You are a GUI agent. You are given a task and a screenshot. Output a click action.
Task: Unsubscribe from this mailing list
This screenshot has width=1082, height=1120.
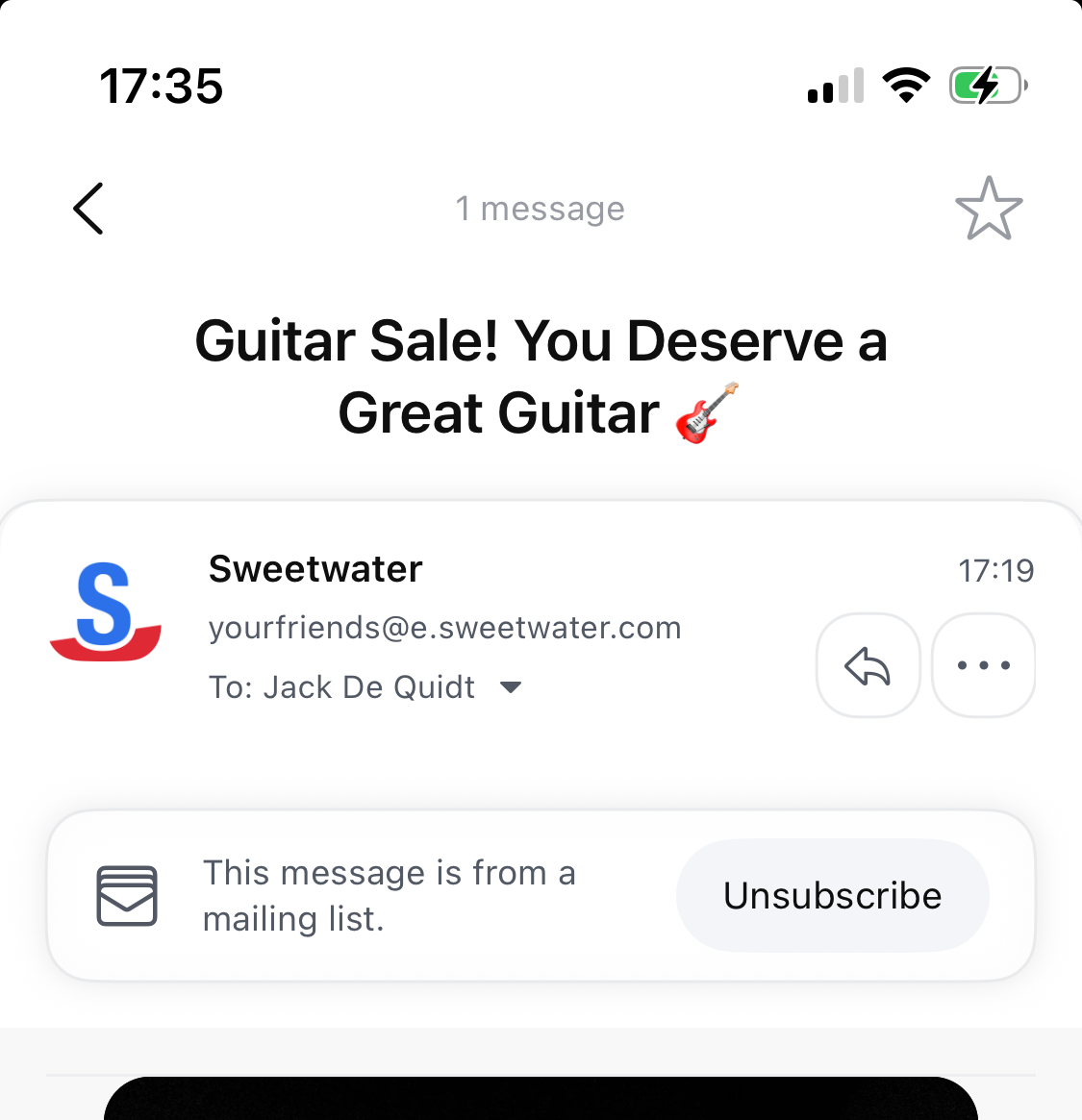pos(832,896)
